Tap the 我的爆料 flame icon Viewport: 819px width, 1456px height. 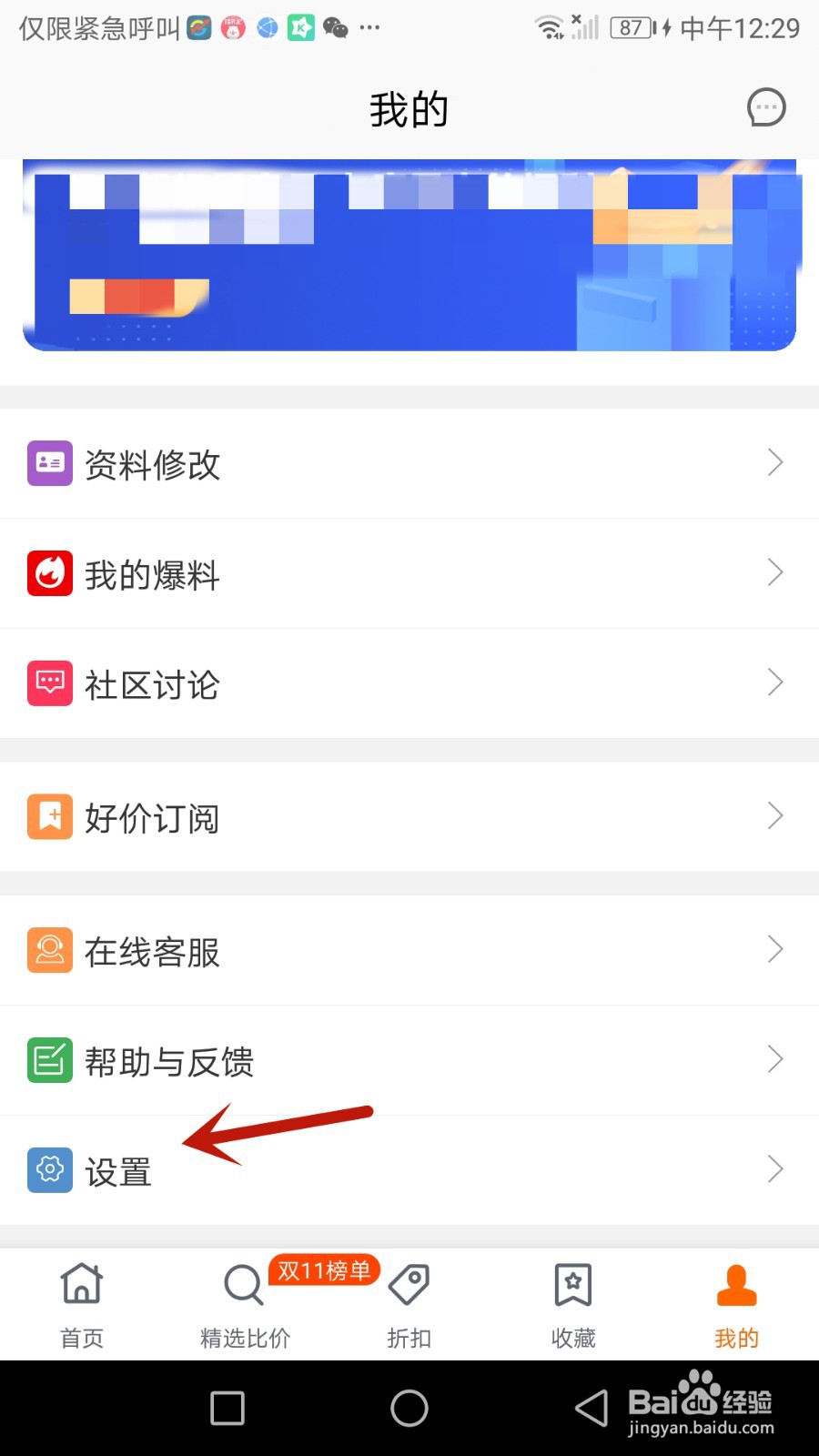[50, 573]
